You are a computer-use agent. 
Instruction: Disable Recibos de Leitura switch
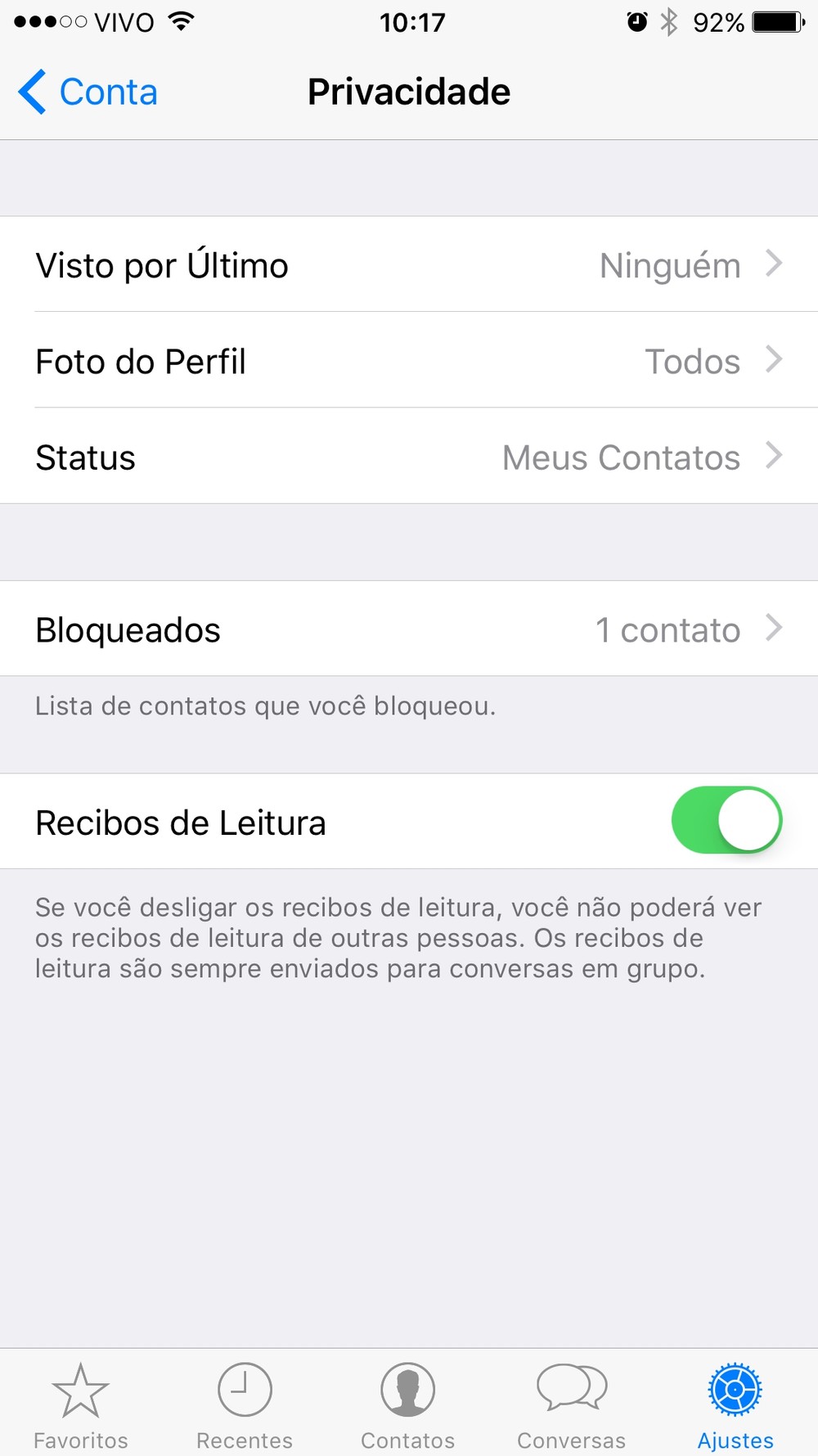pyautogui.click(x=726, y=821)
